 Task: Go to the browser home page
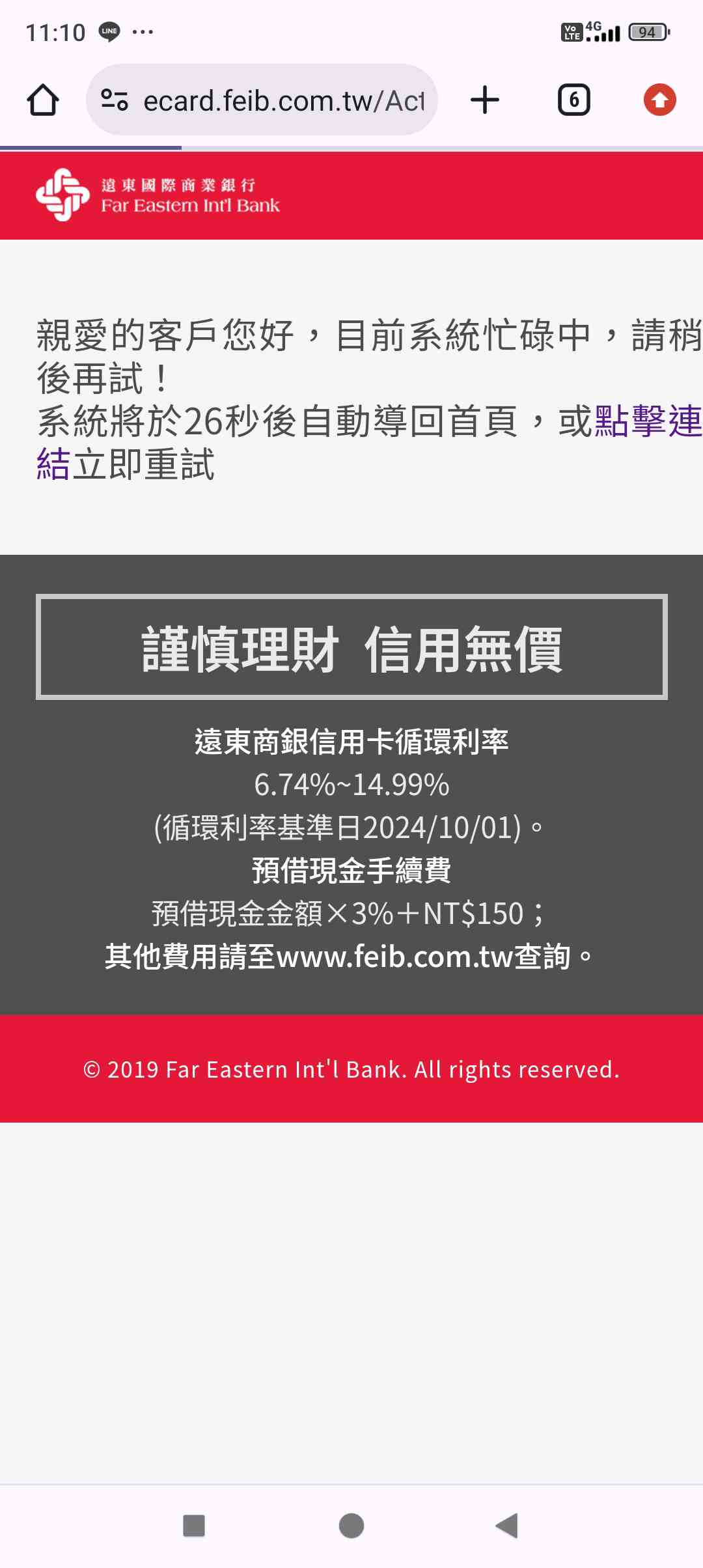(43, 100)
